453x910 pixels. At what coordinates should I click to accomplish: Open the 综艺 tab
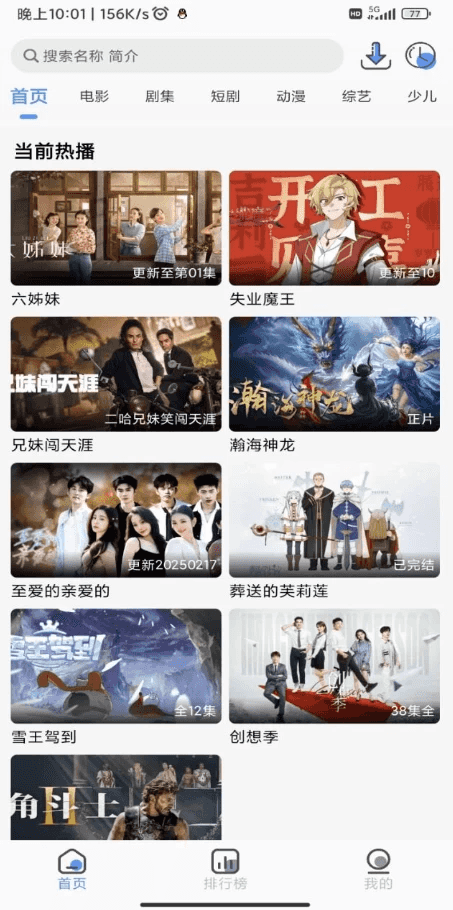pos(356,96)
